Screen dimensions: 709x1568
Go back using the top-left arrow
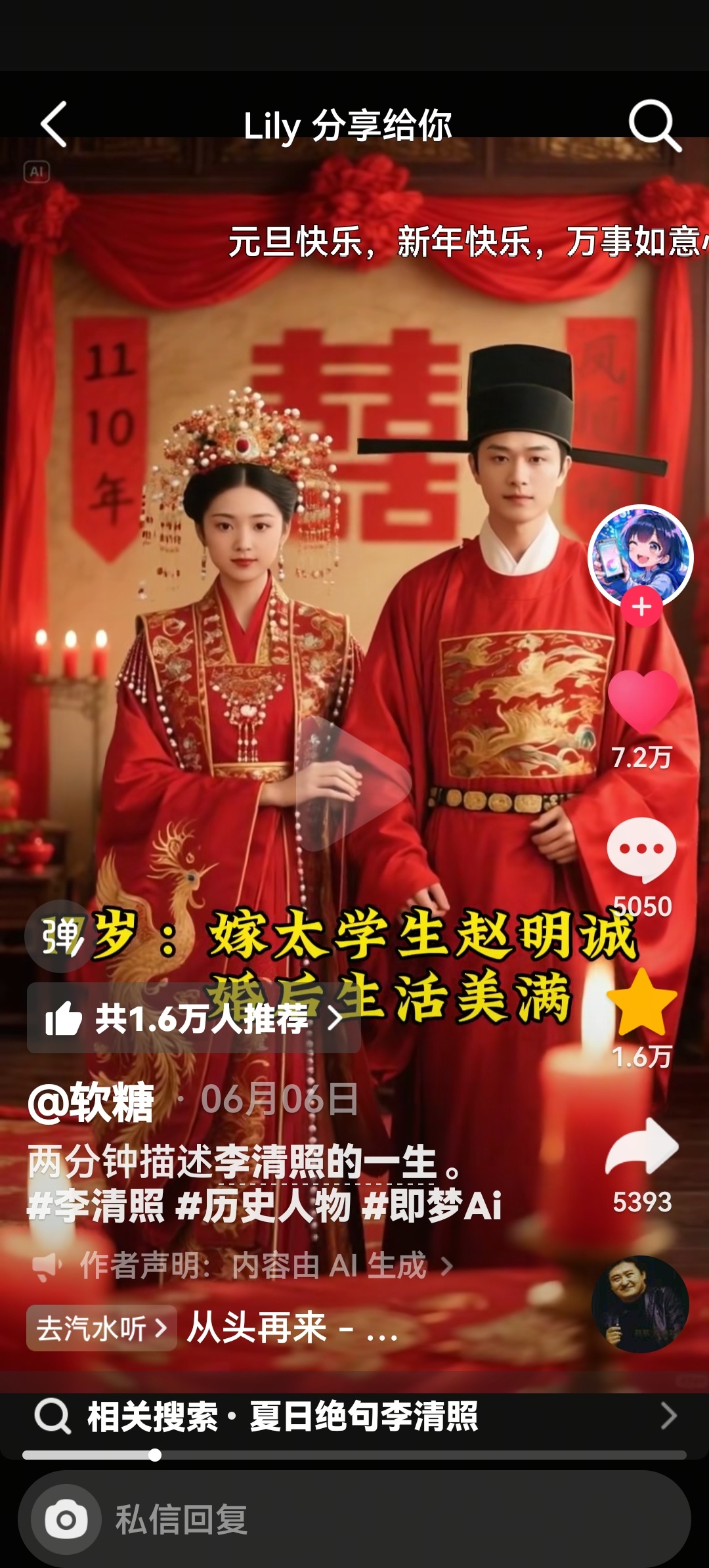pyautogui.click(x=54, y=124)
